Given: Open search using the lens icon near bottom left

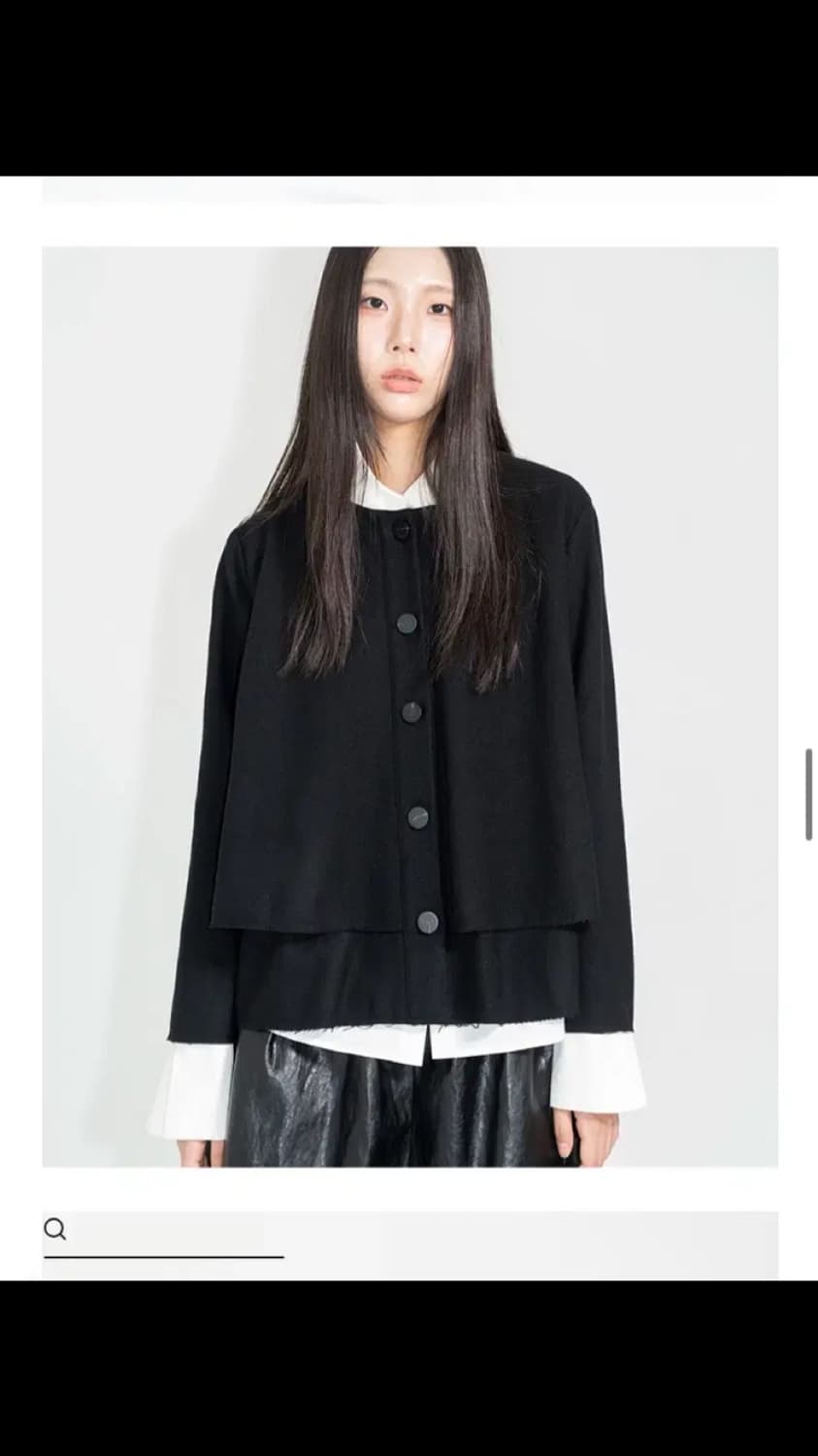Looking at the screenshot, I should pyautogui.click(x=55, y=1229).
